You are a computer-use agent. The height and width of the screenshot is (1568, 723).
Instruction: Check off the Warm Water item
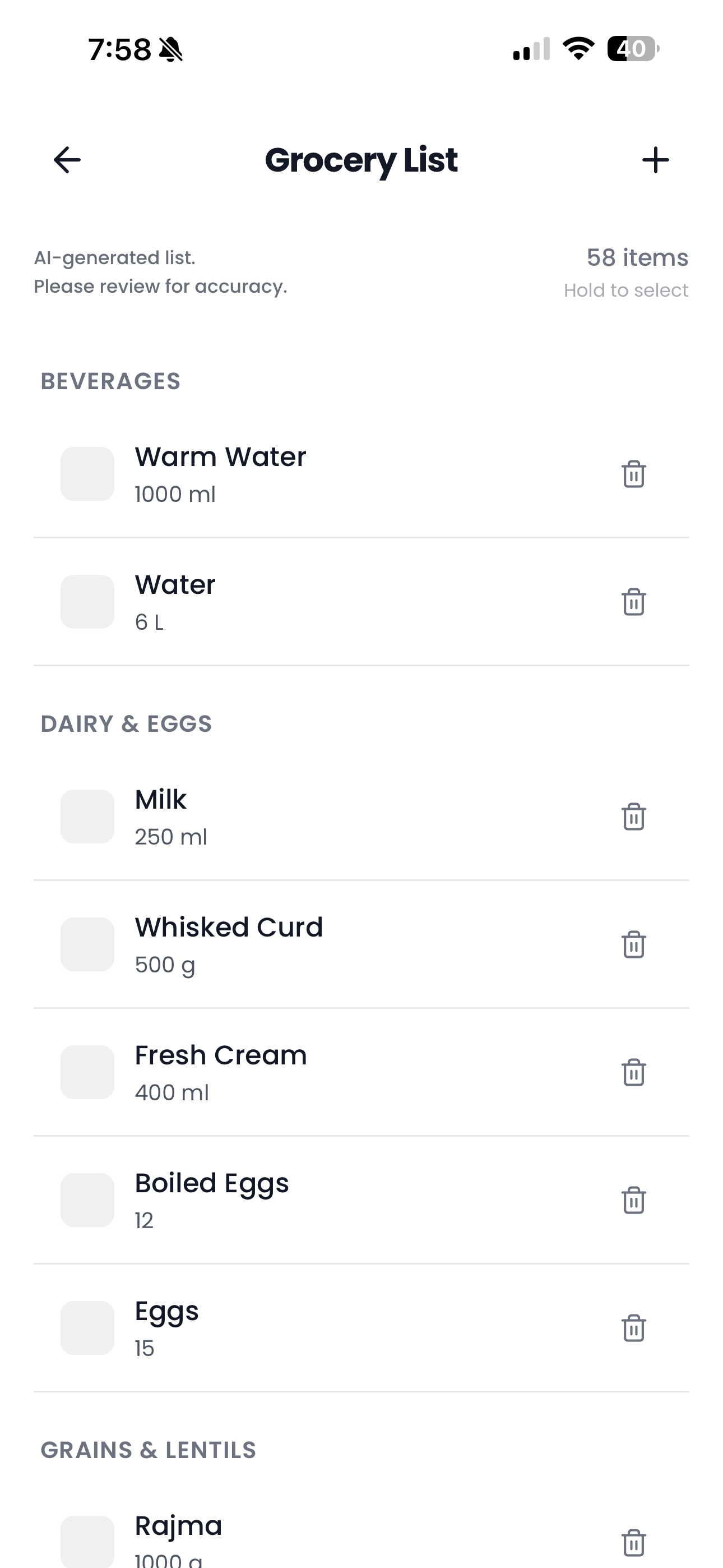pyautogui.click(x=87, y=474)
